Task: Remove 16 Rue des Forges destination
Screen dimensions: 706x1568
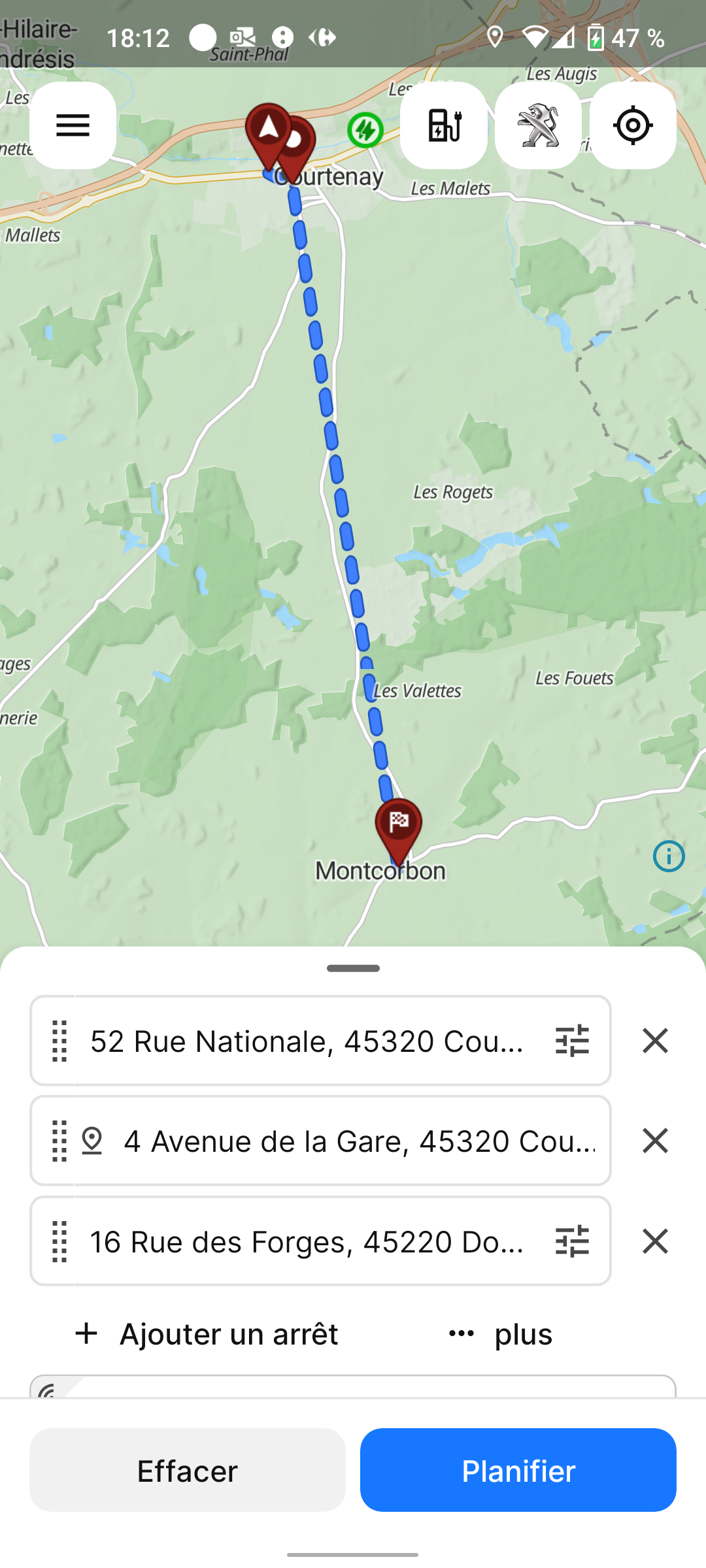Action: tap(655, 1241)
